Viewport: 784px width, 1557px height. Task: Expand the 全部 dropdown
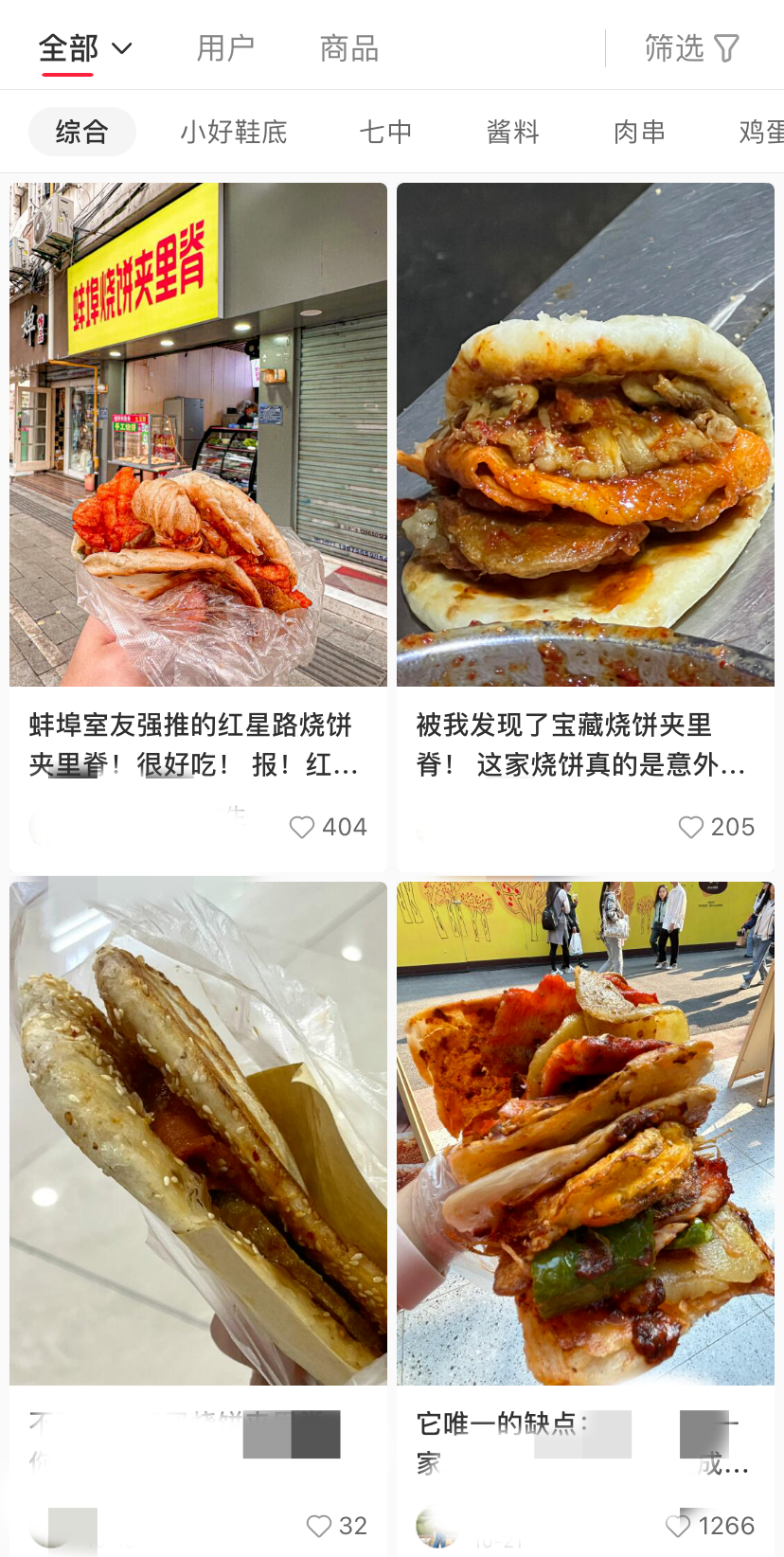[x=85, y=47]
